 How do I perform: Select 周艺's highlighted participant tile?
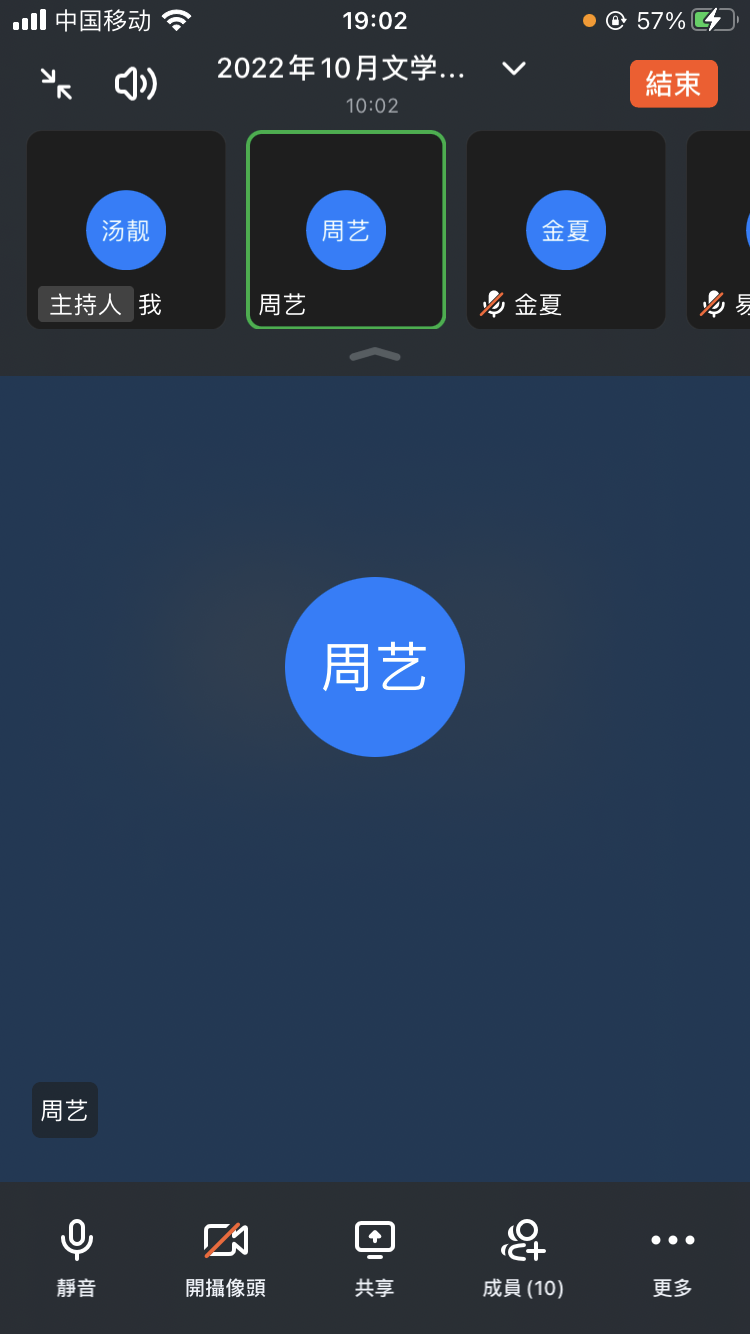[x=346, y=230]
